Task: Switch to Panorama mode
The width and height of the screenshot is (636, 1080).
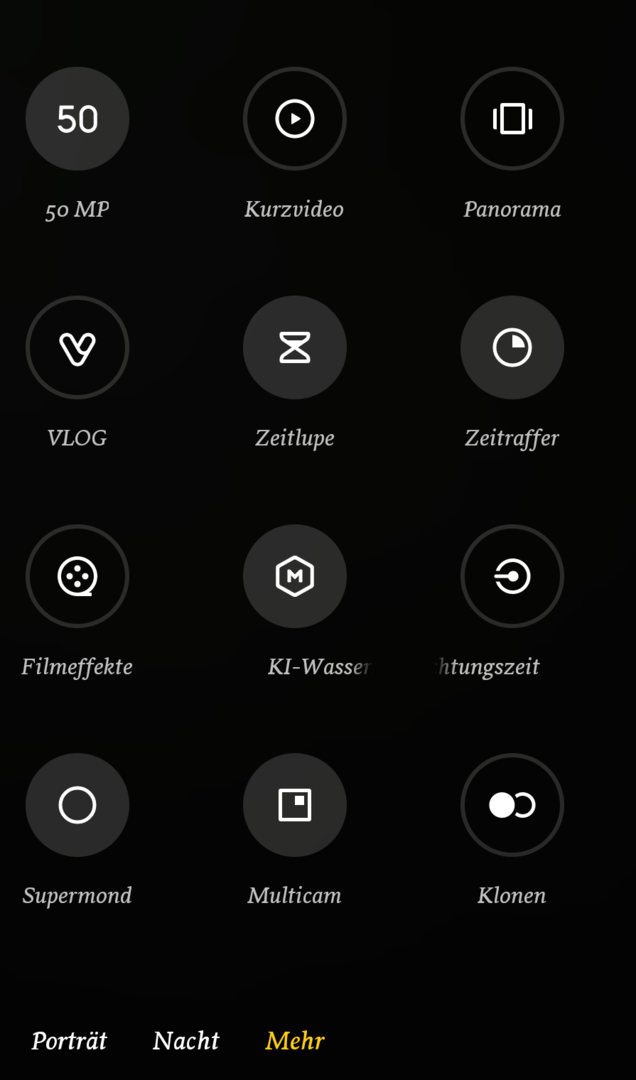Action: coord(512,118)
